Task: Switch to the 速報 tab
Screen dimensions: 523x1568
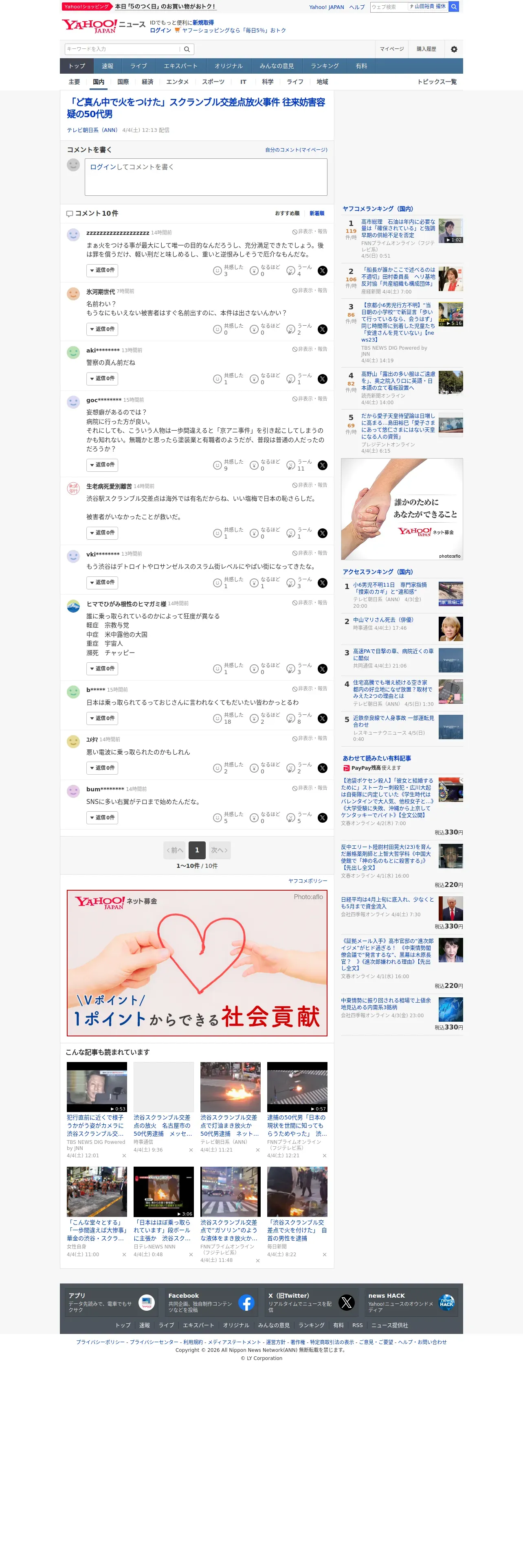Action: [108, 66]
